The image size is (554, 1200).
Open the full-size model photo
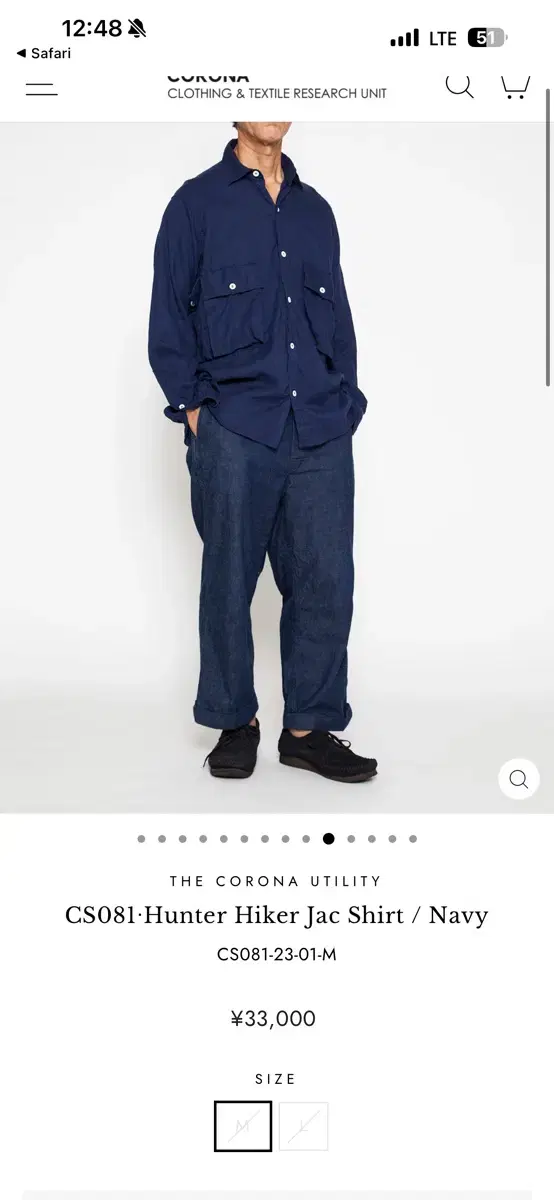click(x=277, y=467)
